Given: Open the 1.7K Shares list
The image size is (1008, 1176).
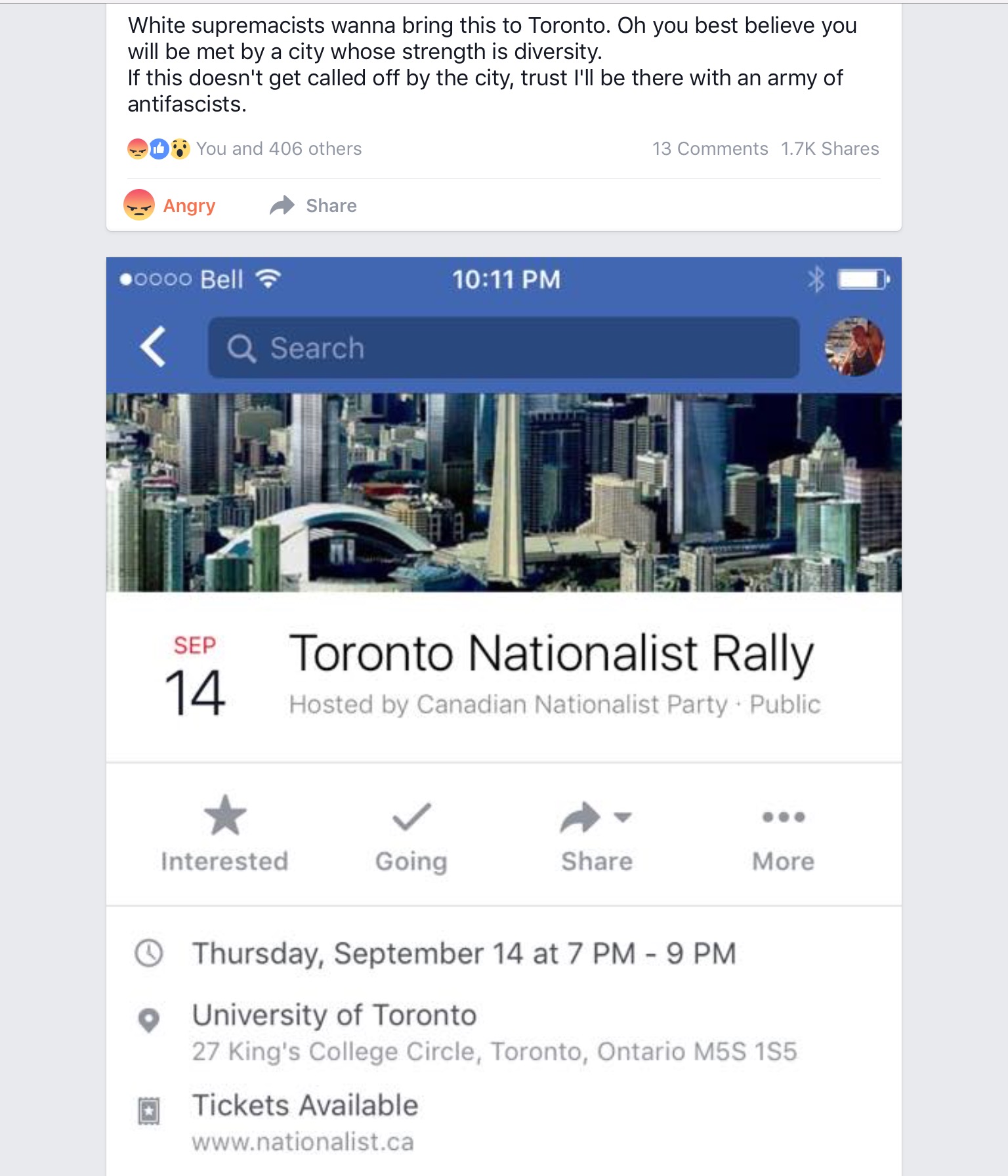Looking at the screenshot, I should [829, 149].
